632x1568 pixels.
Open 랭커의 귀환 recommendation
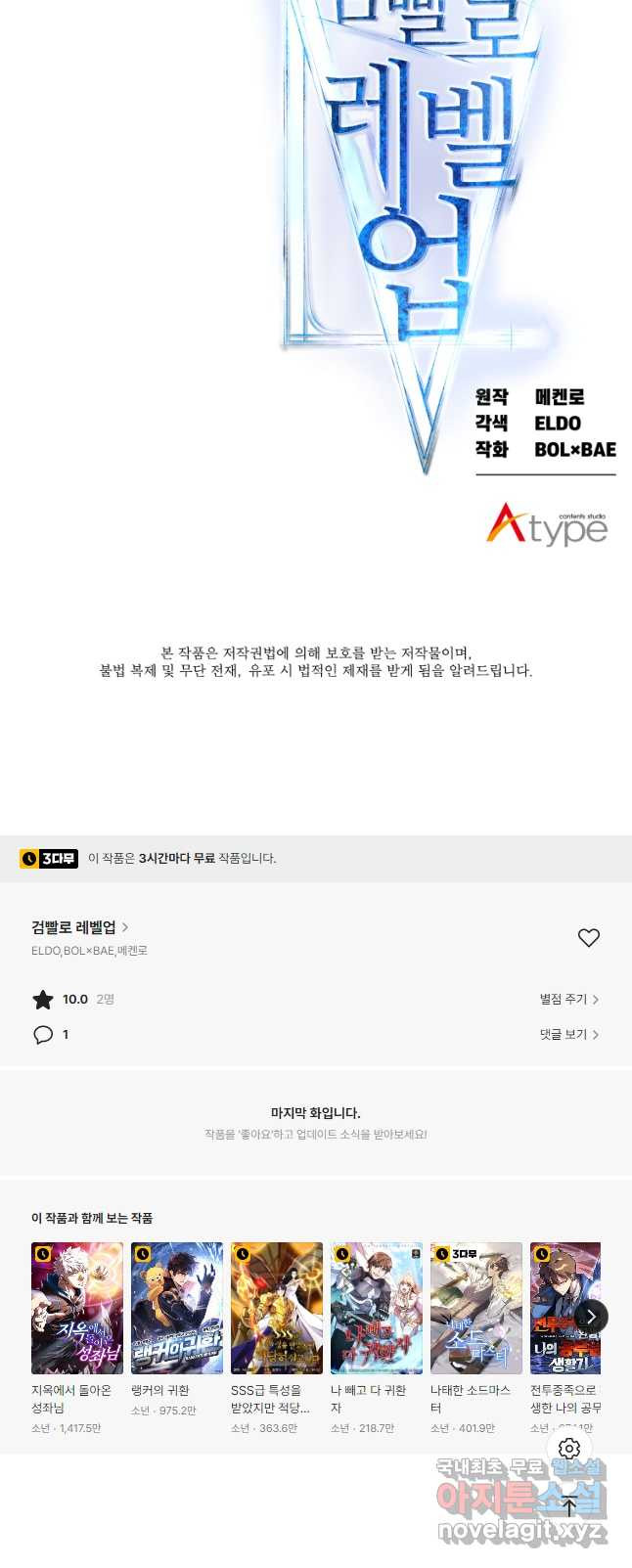click(x=177, y=1309)
